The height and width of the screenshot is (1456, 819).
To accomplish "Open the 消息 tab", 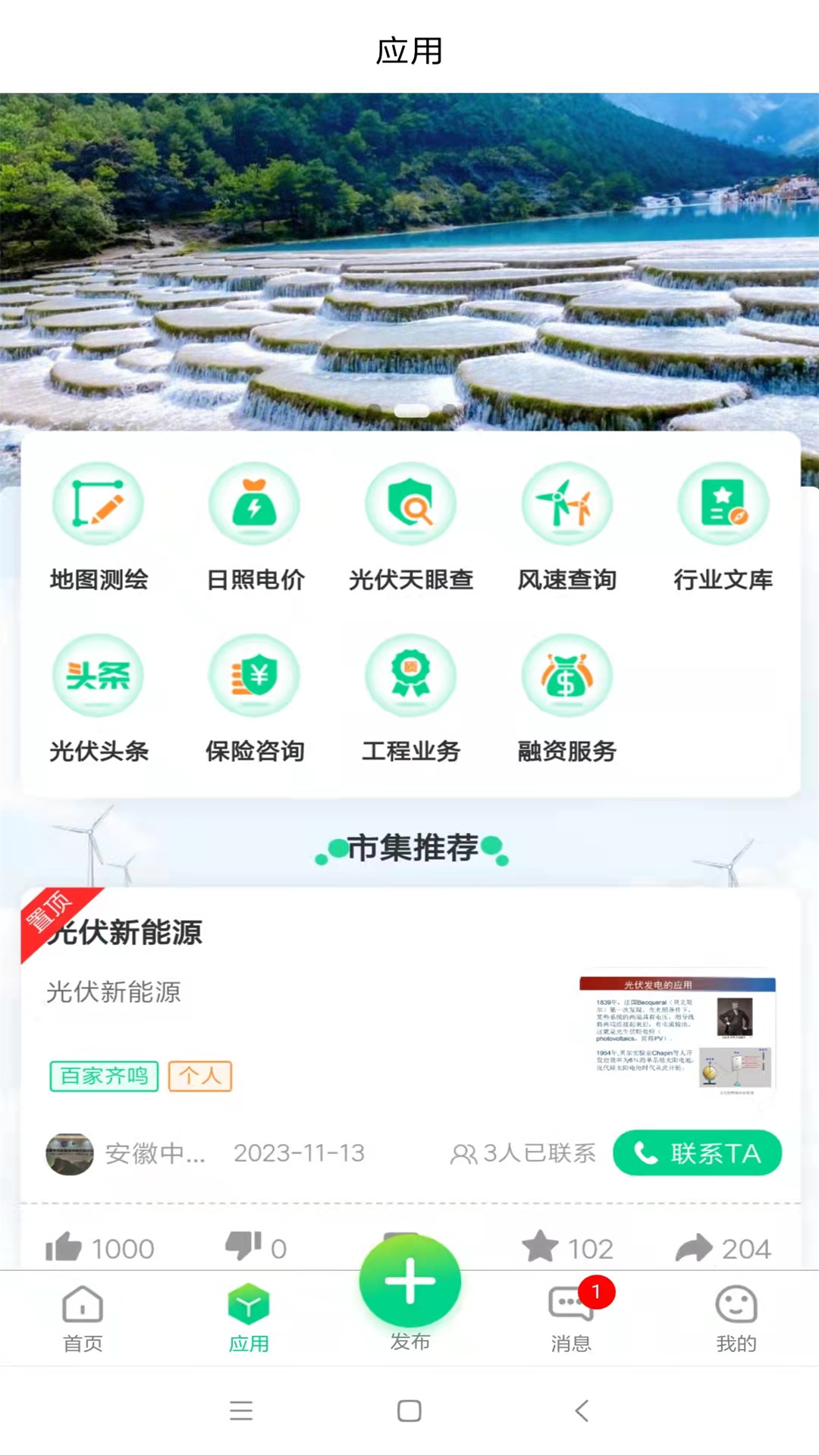I will [571, 1318].
